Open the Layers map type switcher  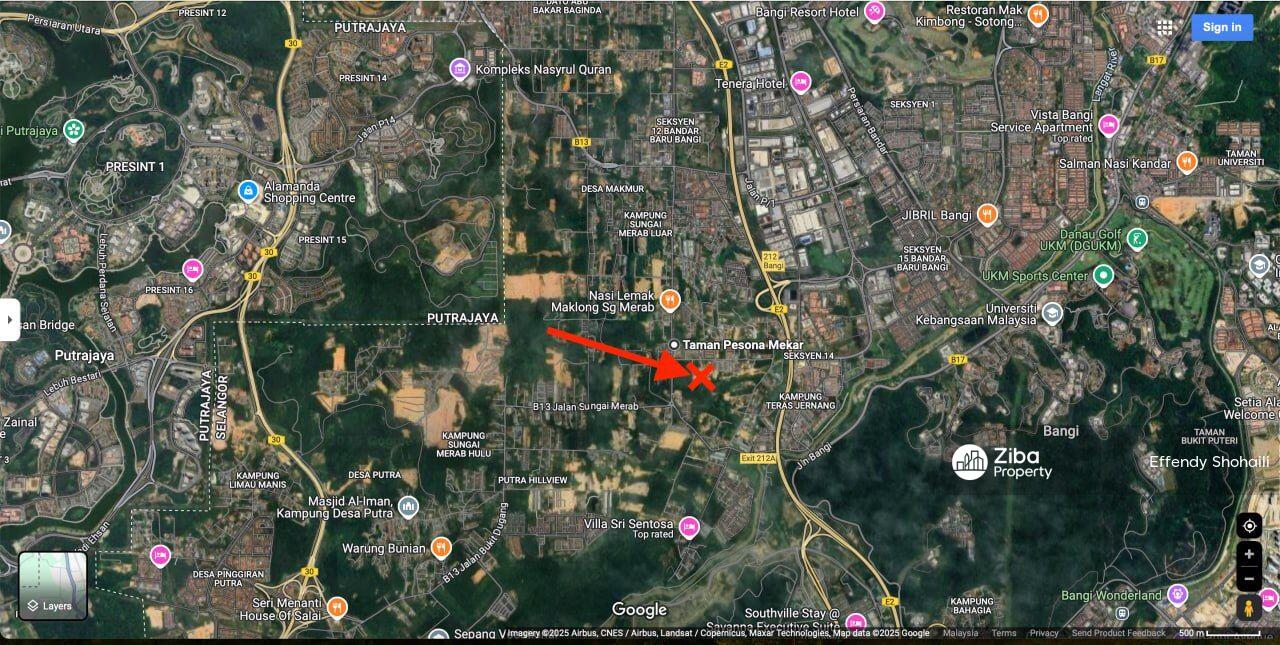(x=53, y=586)
